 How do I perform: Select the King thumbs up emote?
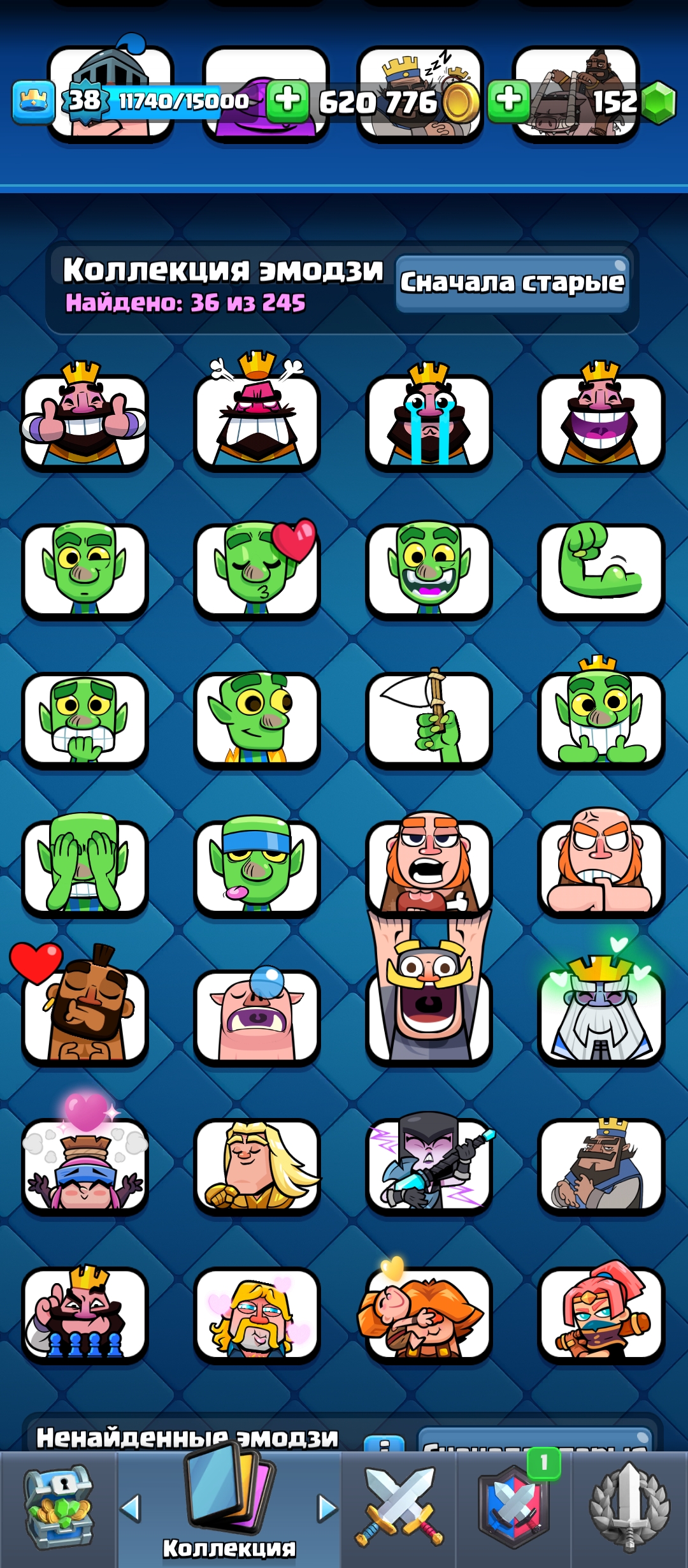pos(85,421)
